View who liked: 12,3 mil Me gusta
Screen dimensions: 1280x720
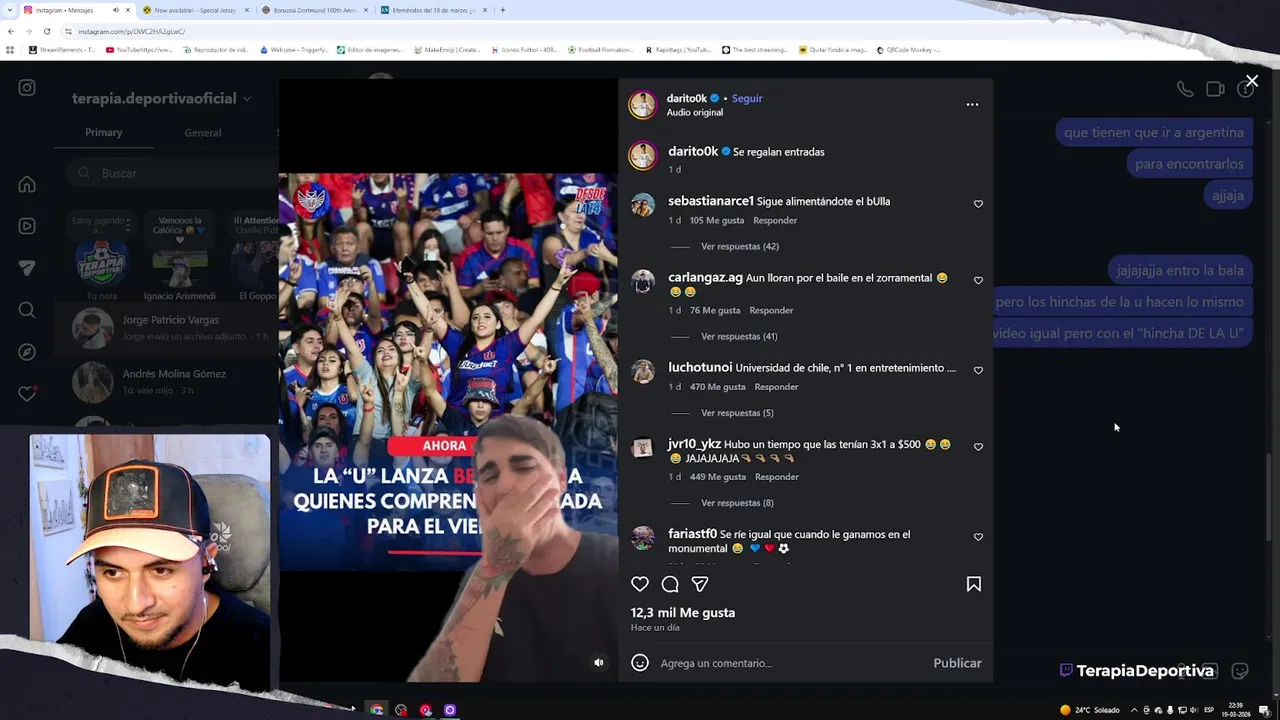pyautogui.click(x=682, y=612)
